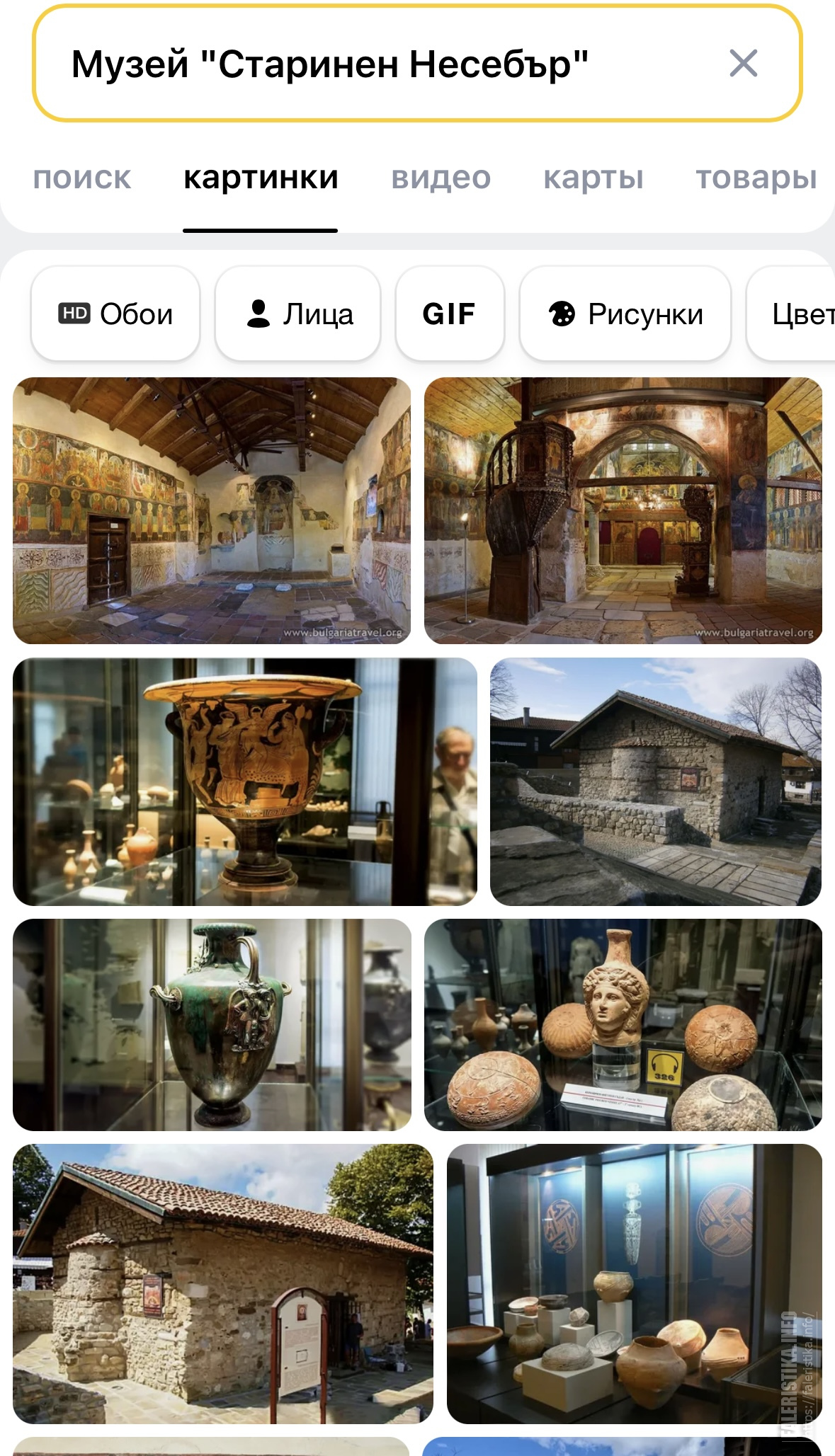
Task: Open the terracotta head vase photo
Action: (x=623, y=1024)
